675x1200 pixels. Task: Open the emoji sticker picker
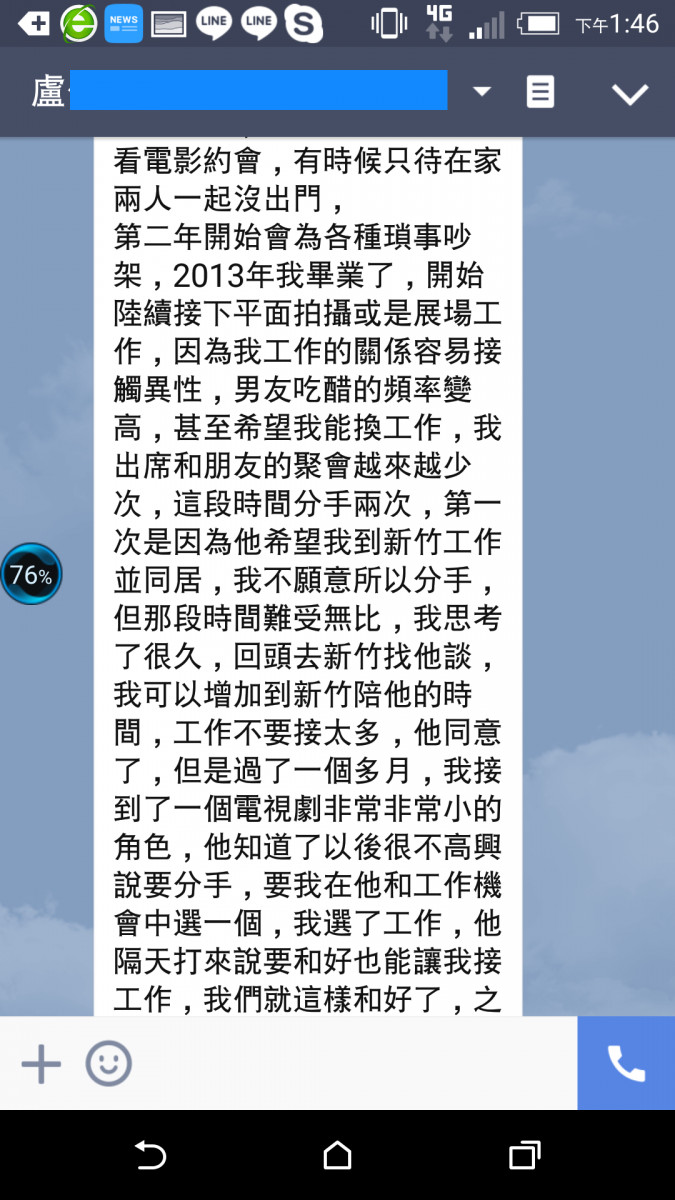click(108, 1063)
